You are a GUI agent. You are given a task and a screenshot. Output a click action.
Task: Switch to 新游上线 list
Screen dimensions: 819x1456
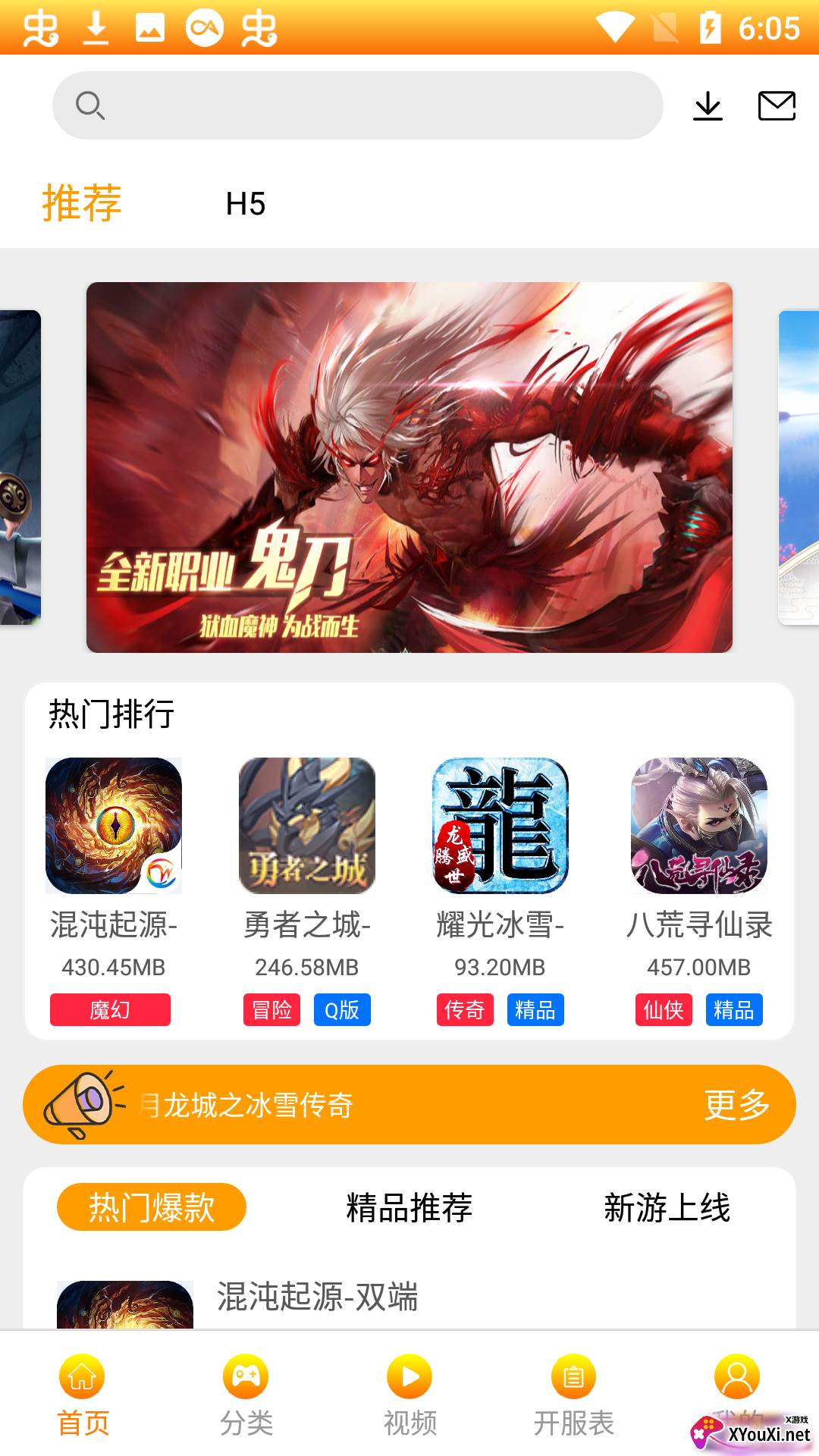pyautogui.click(x=667, y=1207)
